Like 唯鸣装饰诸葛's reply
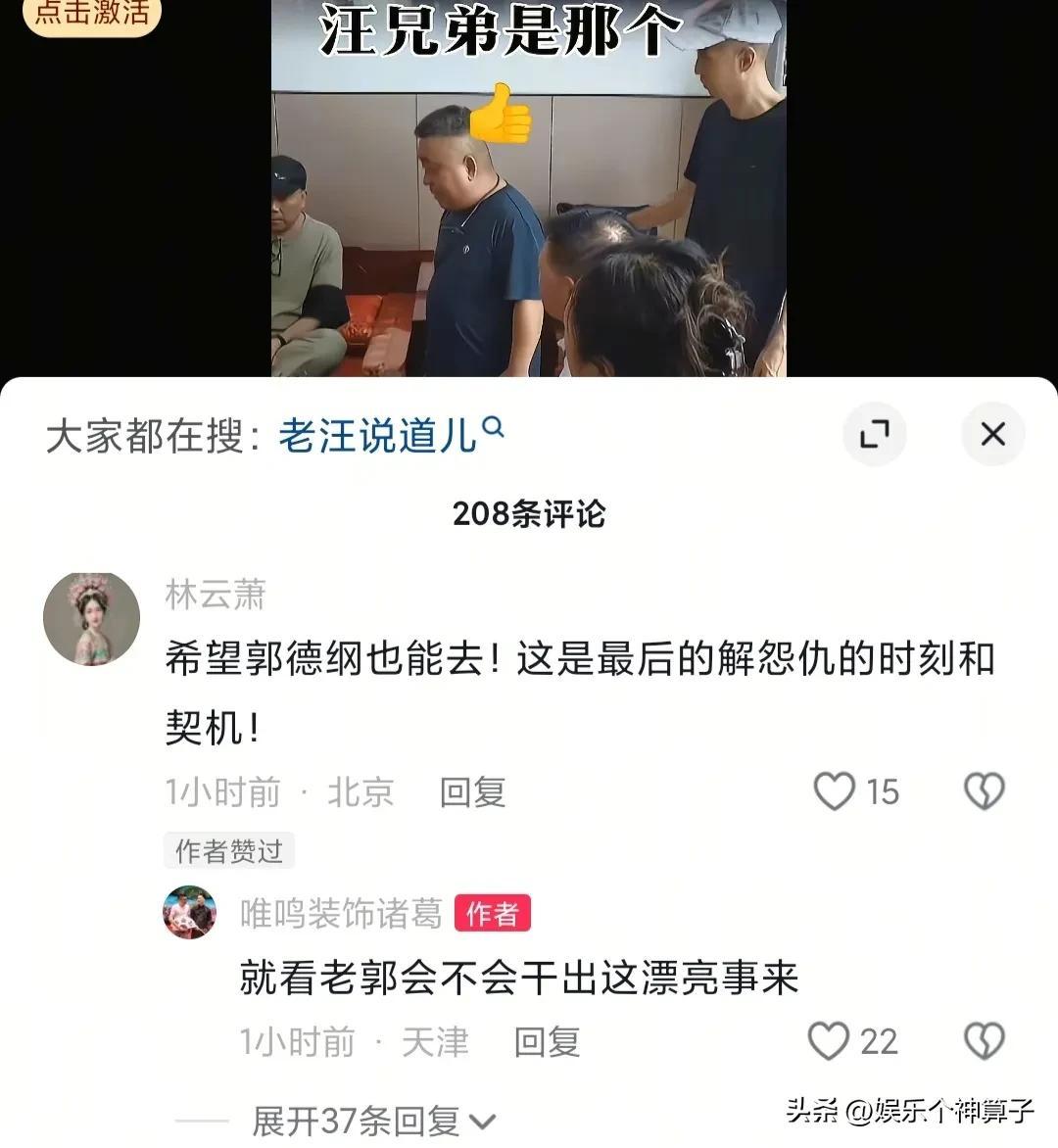This screenshot has height=1148, width=1058. [829, 1041]
